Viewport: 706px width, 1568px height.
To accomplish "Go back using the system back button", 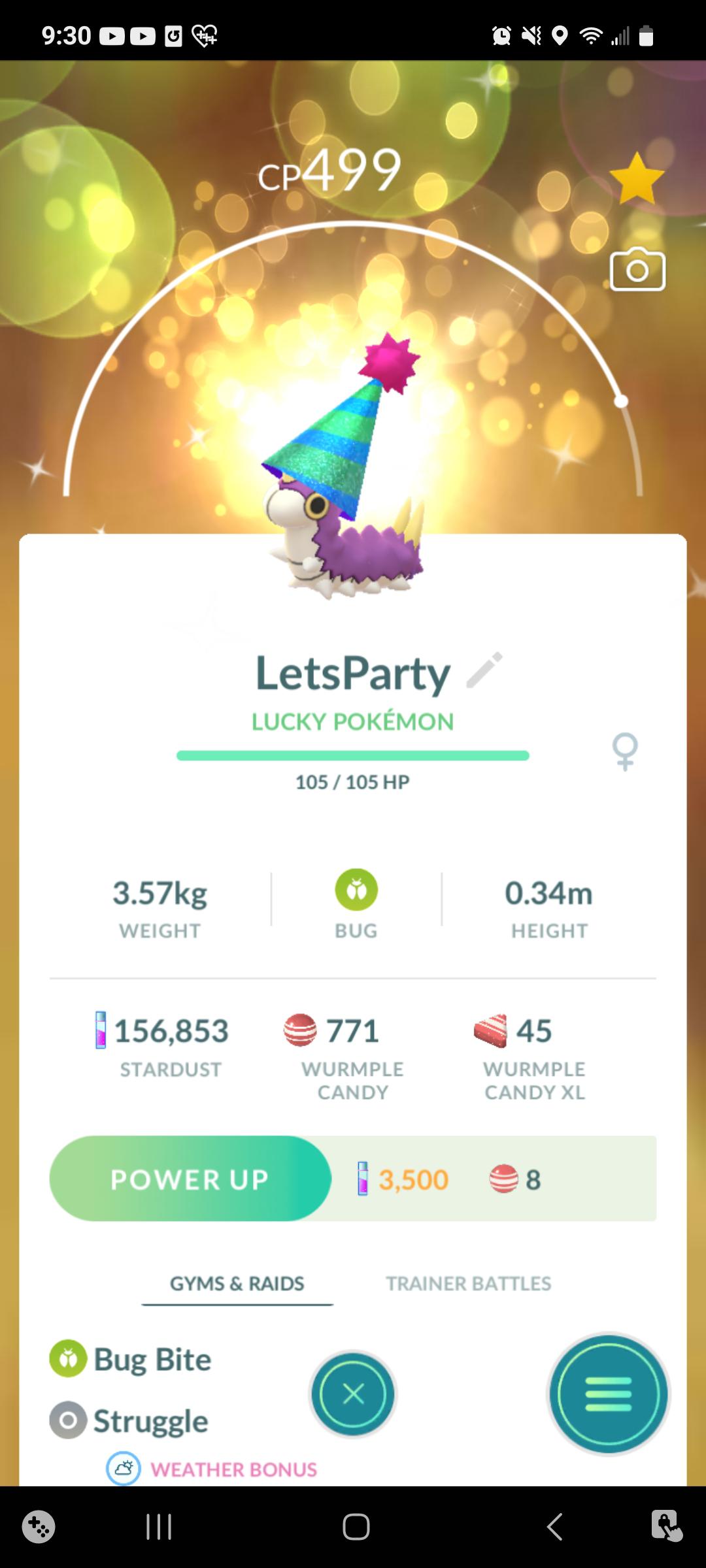I will point(554,1527).
